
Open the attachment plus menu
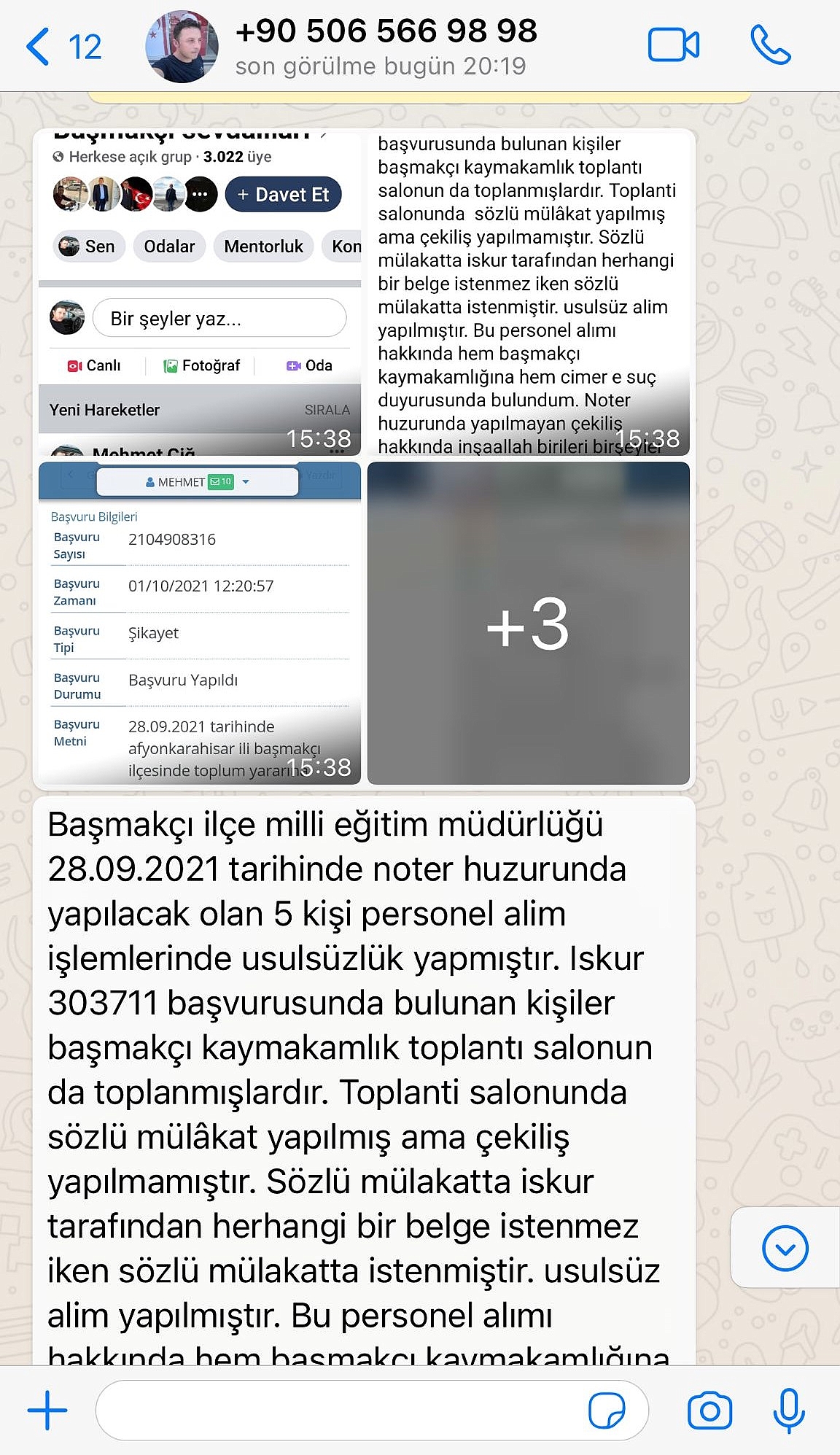[47, 1410]
